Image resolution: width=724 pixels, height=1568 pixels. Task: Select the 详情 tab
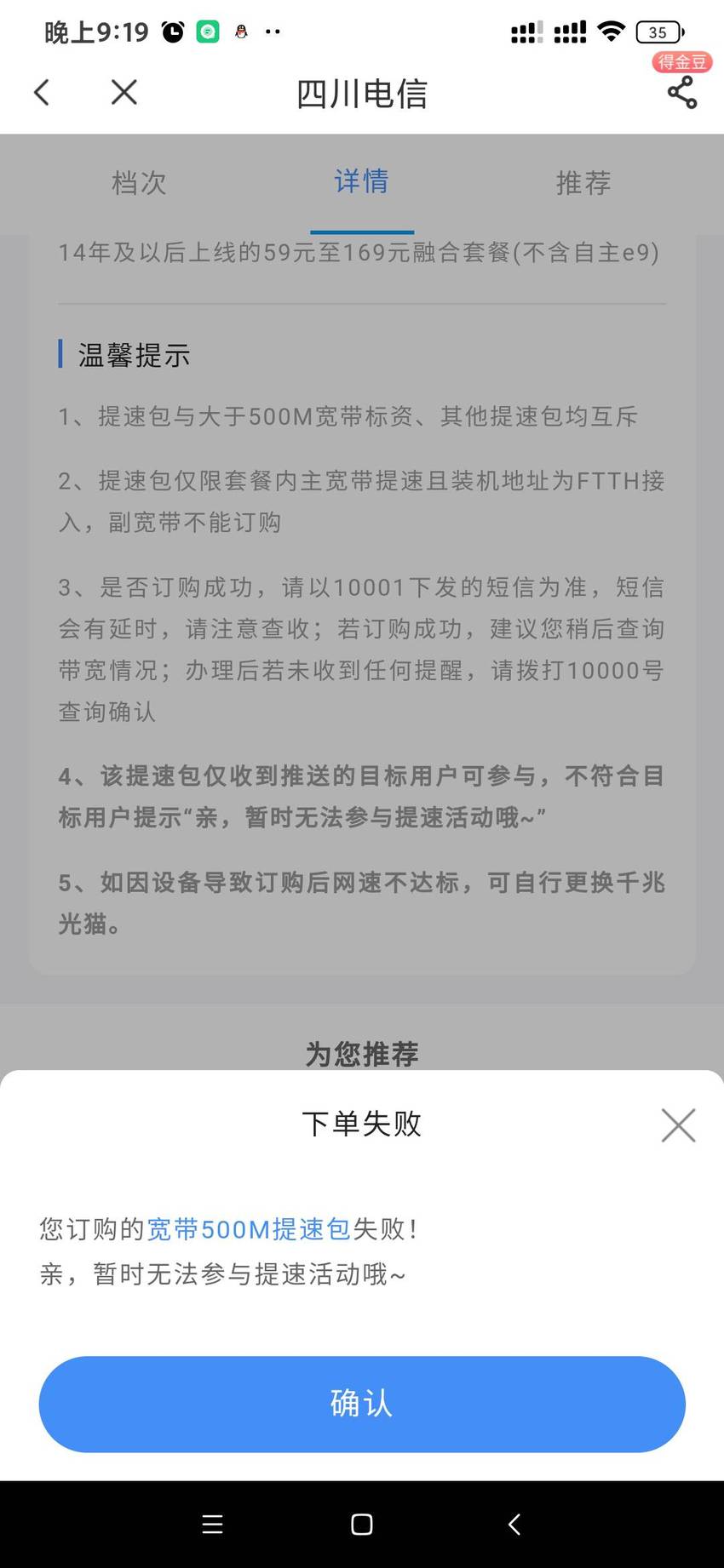point(361,181)
